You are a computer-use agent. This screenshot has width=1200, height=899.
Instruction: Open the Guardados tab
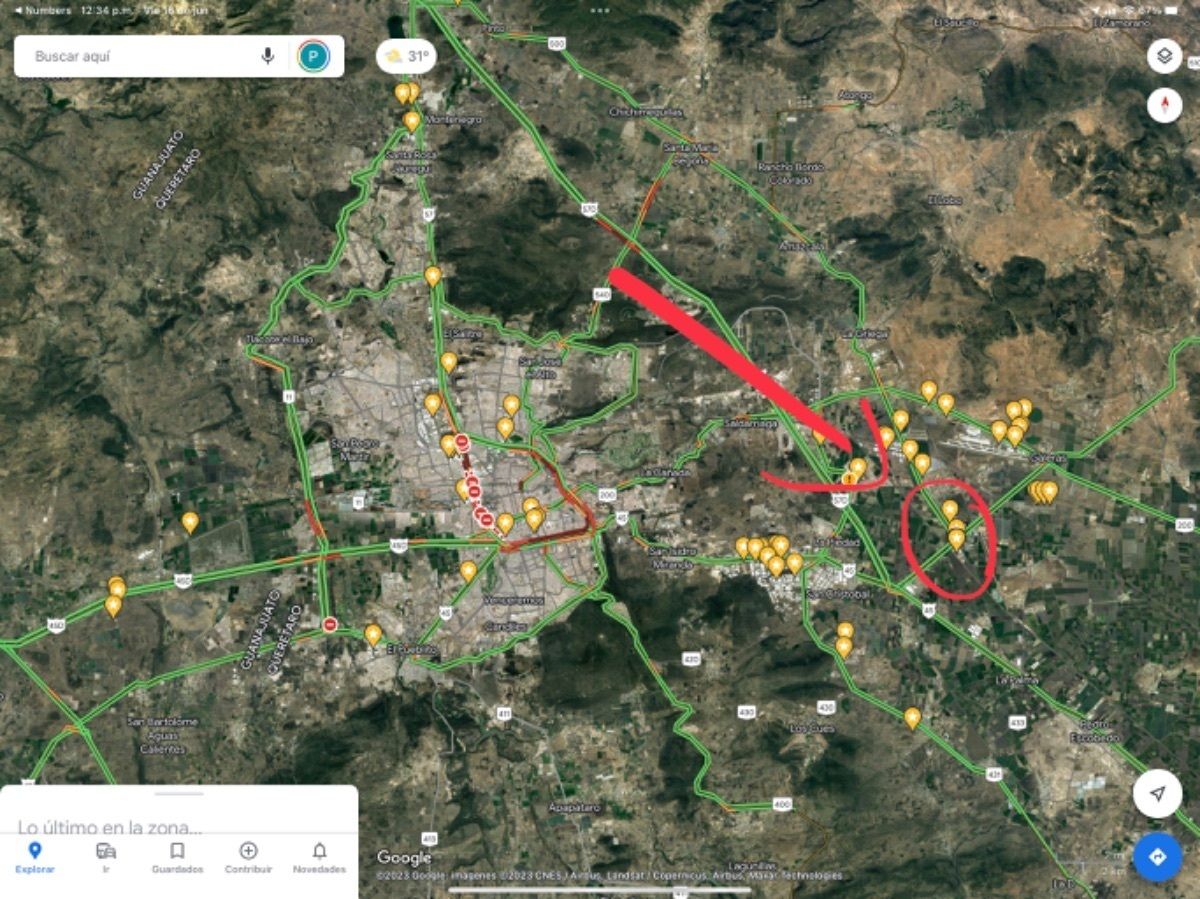tap(177, 857)
